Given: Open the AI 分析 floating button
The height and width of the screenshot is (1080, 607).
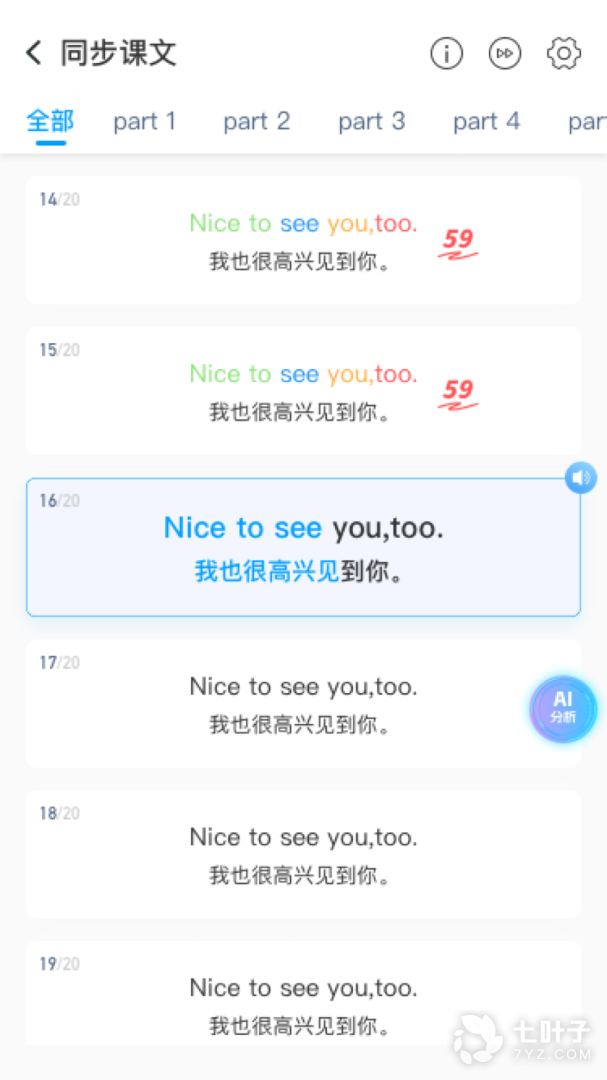Looking at the screenshot, I should coord(563,708).
